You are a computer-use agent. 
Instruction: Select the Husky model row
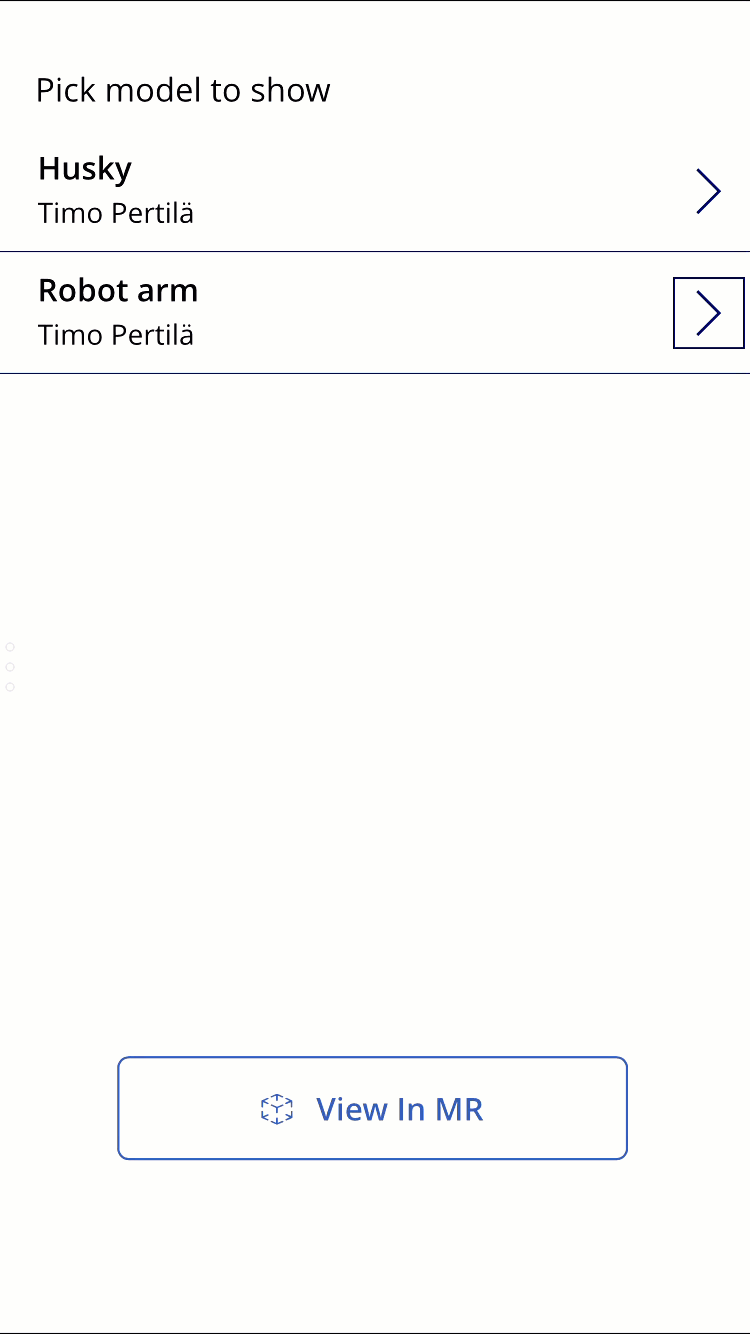click(300, 191)
